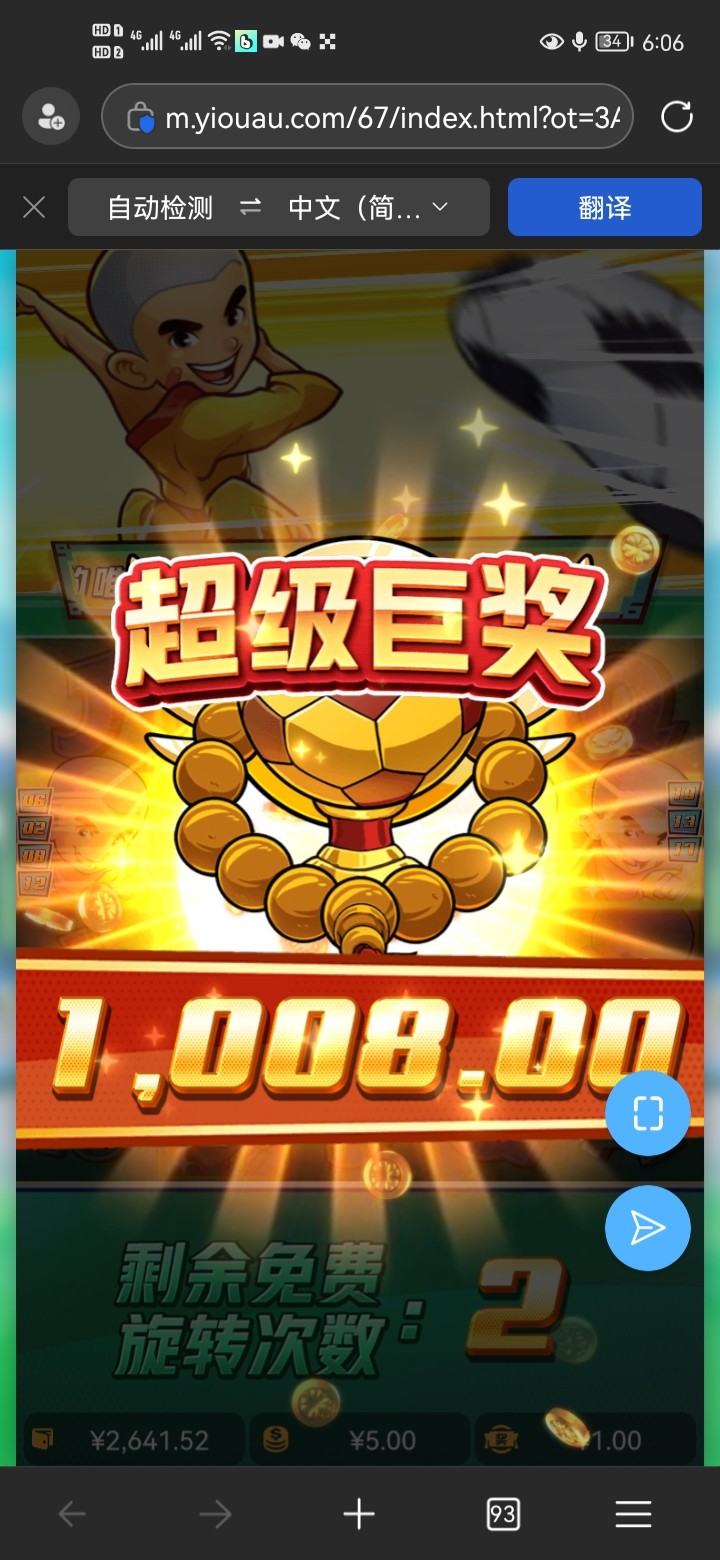Go forward to the next page

pyautogui.click(x=215, y=1515)
